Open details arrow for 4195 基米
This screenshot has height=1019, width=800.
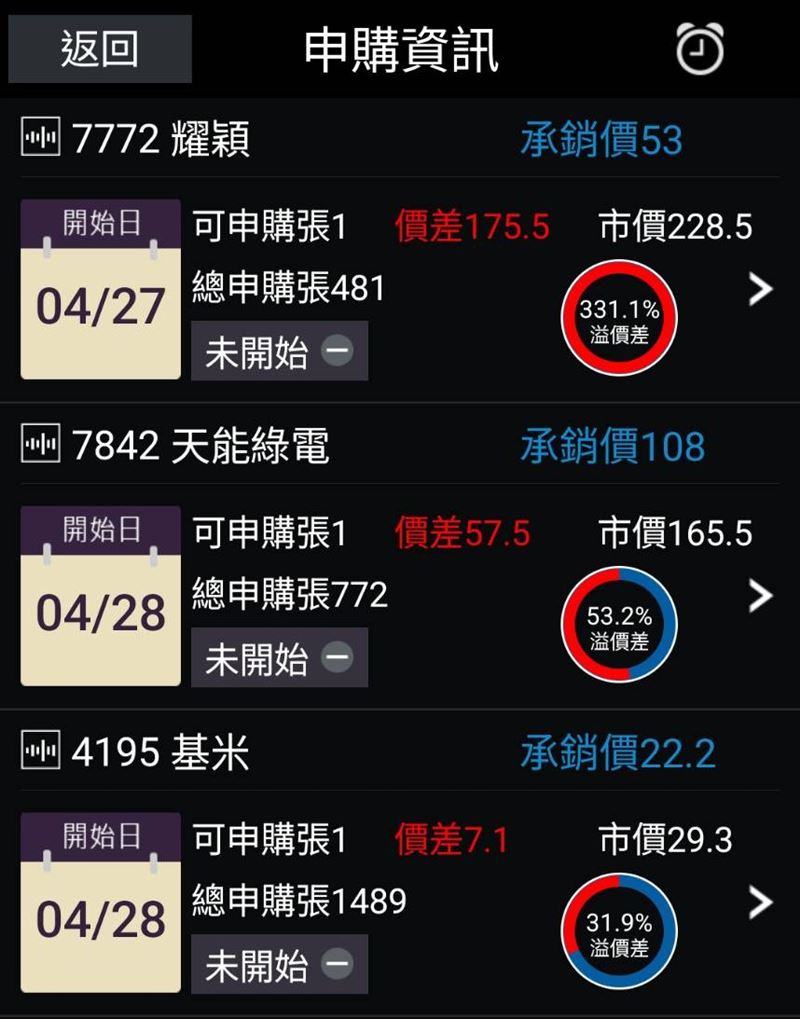761,903
